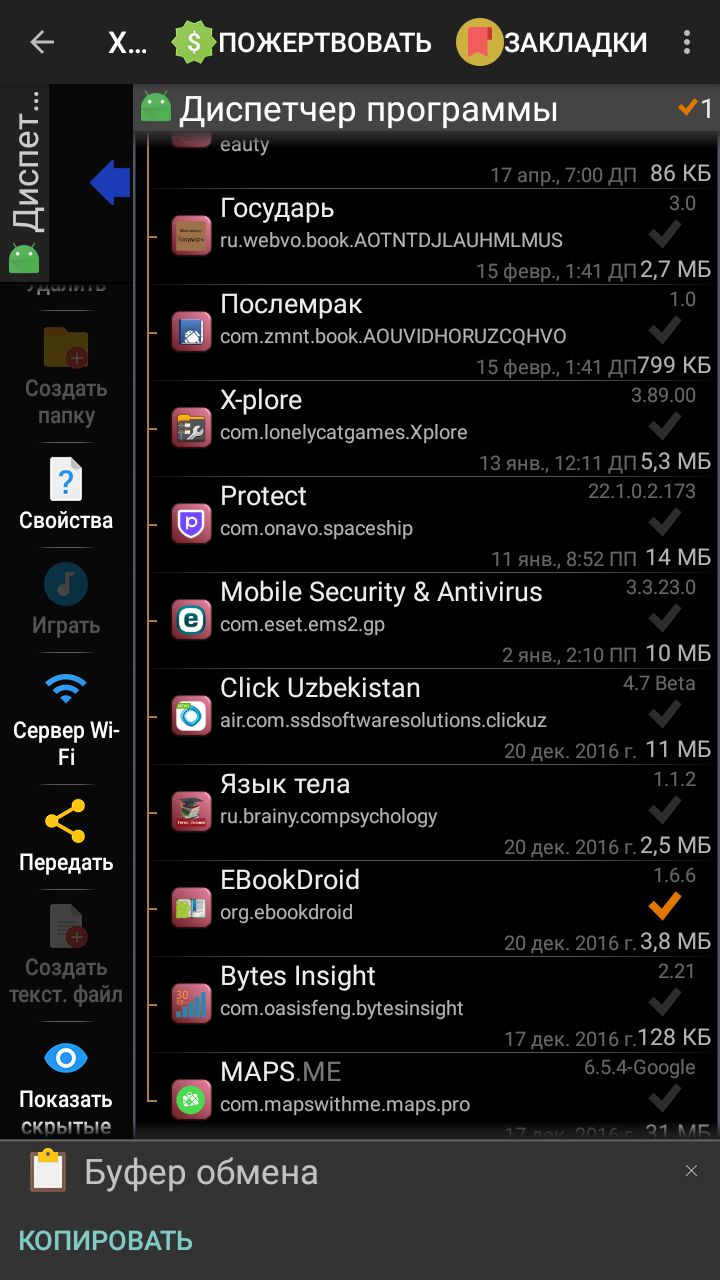The image size is (720, 1280).
Task: Open the overflow menu
Action: pyautogui.click(x=686, y=42)
